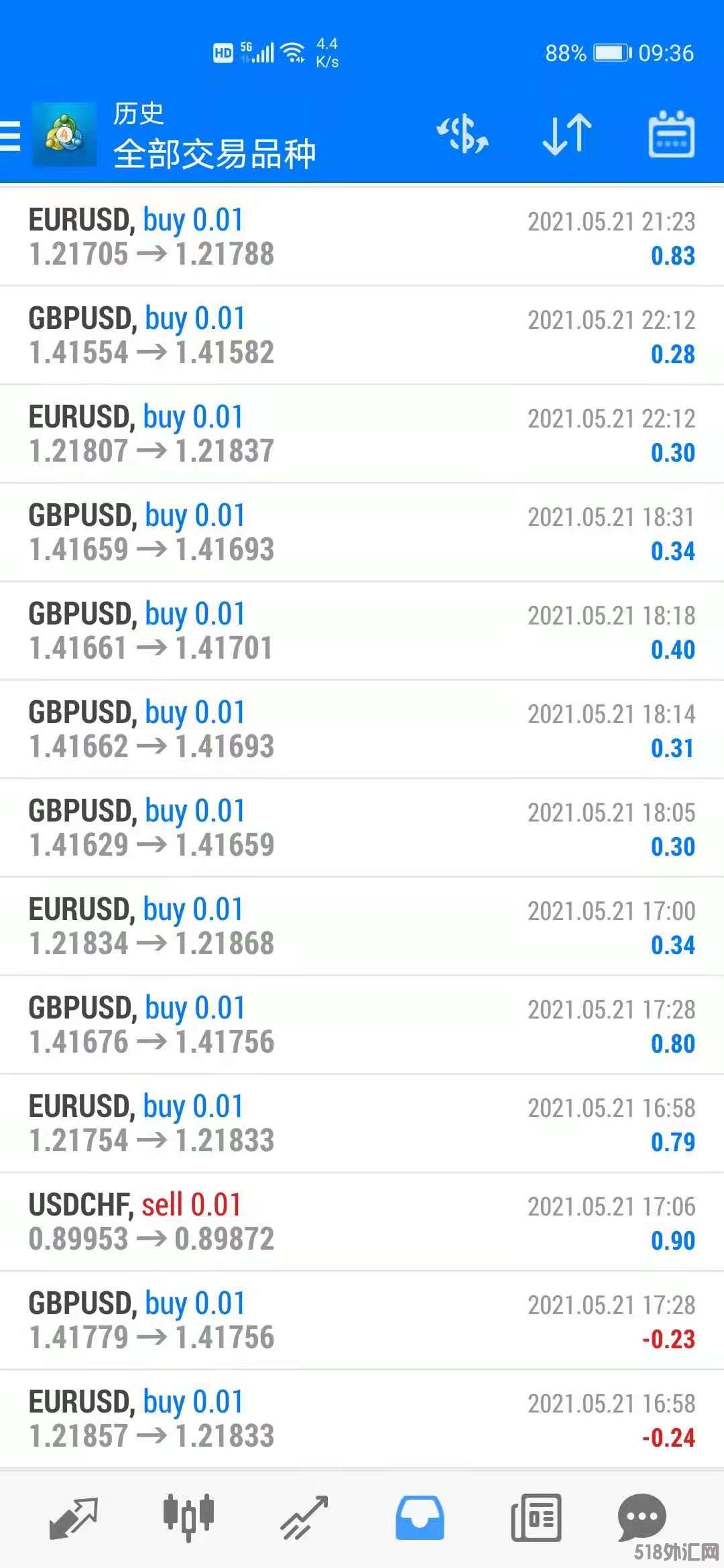Open the USDCHF sell 0.01 trade
This screenshot has height=1568, width=724.
tap(362, 1222)
